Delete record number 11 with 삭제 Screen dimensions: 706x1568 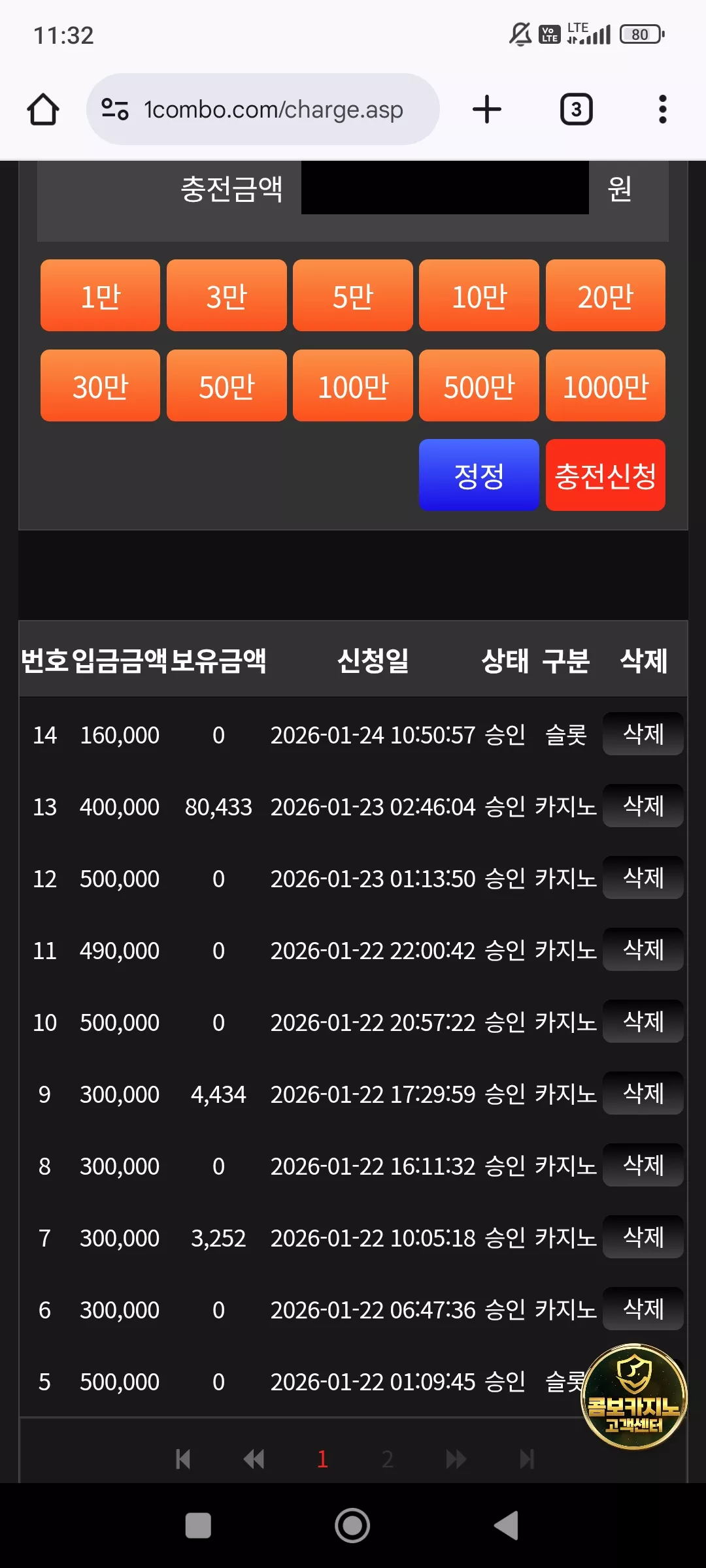pyautogui.click(x=643, y=949)
